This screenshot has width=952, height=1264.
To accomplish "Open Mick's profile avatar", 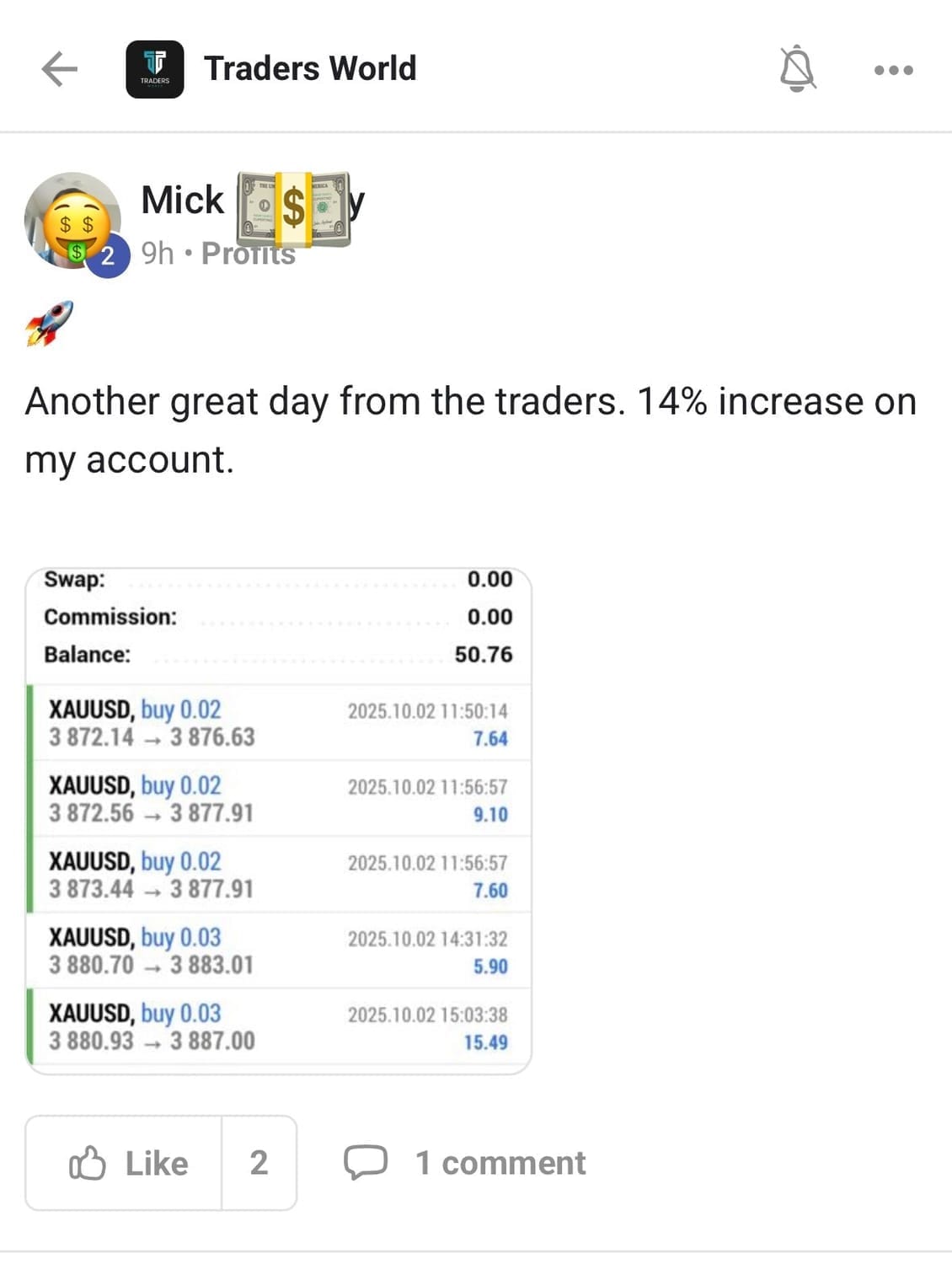I will click(74, 221).
